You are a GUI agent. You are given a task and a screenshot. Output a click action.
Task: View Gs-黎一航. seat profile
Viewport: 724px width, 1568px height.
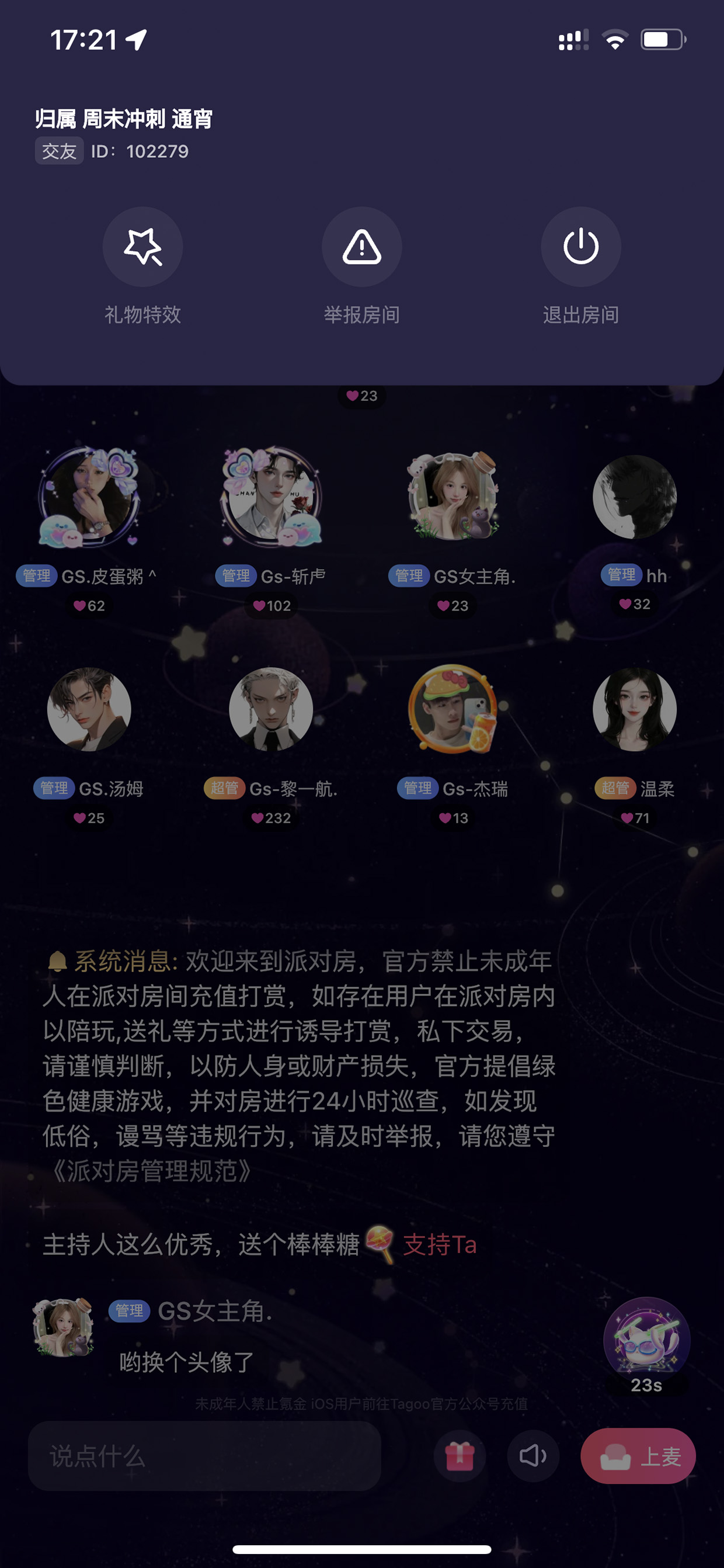coord(271,709)
